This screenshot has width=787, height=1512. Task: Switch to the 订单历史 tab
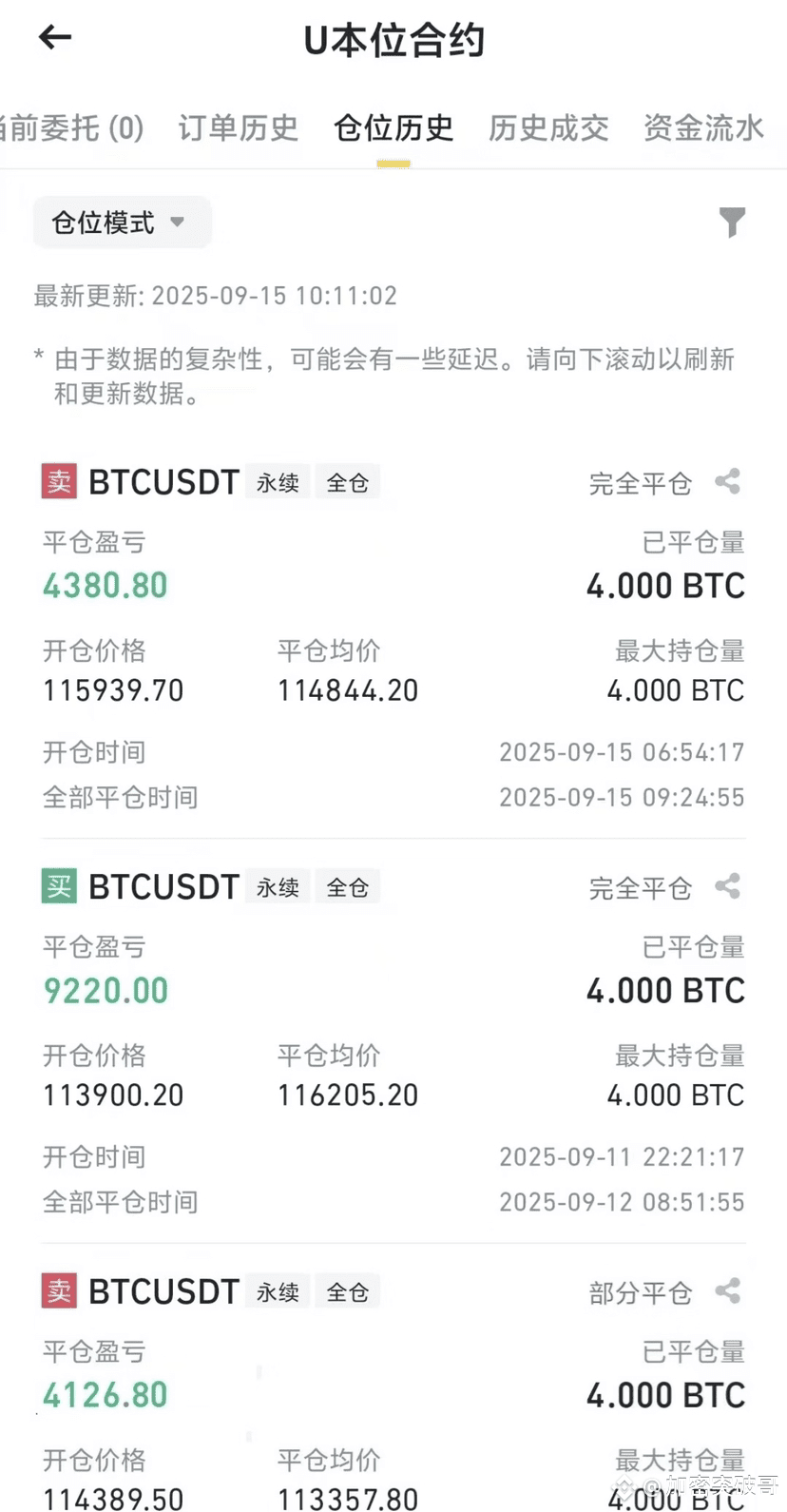tap(239, 127)
